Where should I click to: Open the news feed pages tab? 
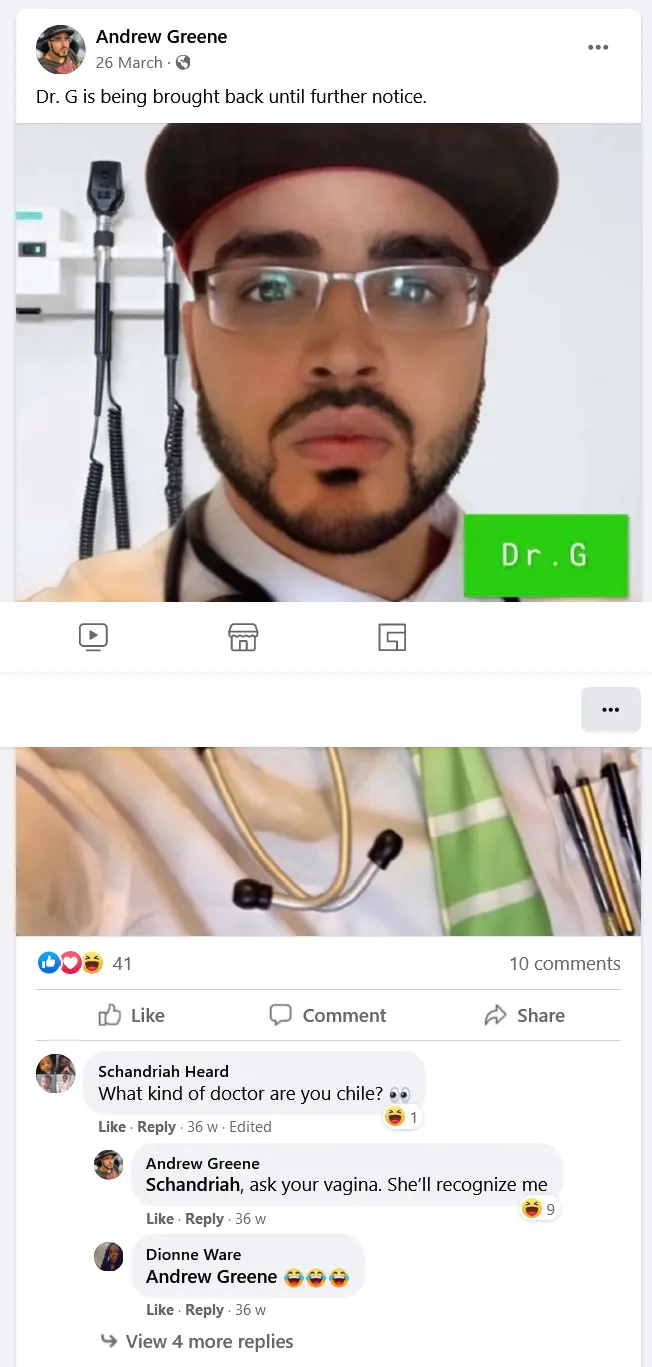tap(392, 636)
